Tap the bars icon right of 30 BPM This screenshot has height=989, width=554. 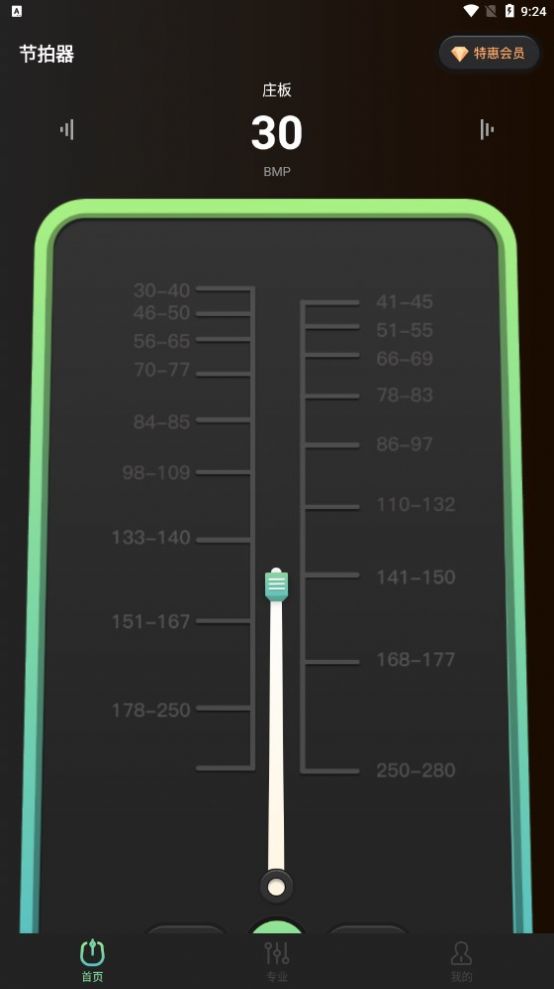[x=486, y=129]
